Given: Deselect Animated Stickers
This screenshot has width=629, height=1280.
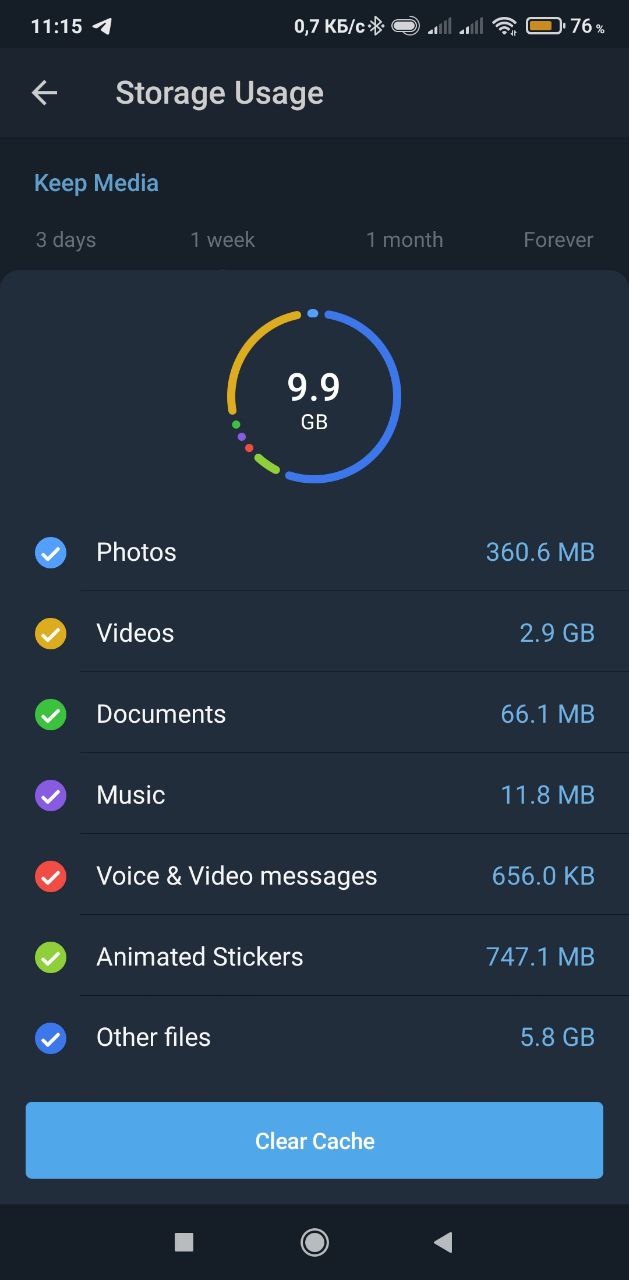Looking at the screenshot, I should pos(51,957).
